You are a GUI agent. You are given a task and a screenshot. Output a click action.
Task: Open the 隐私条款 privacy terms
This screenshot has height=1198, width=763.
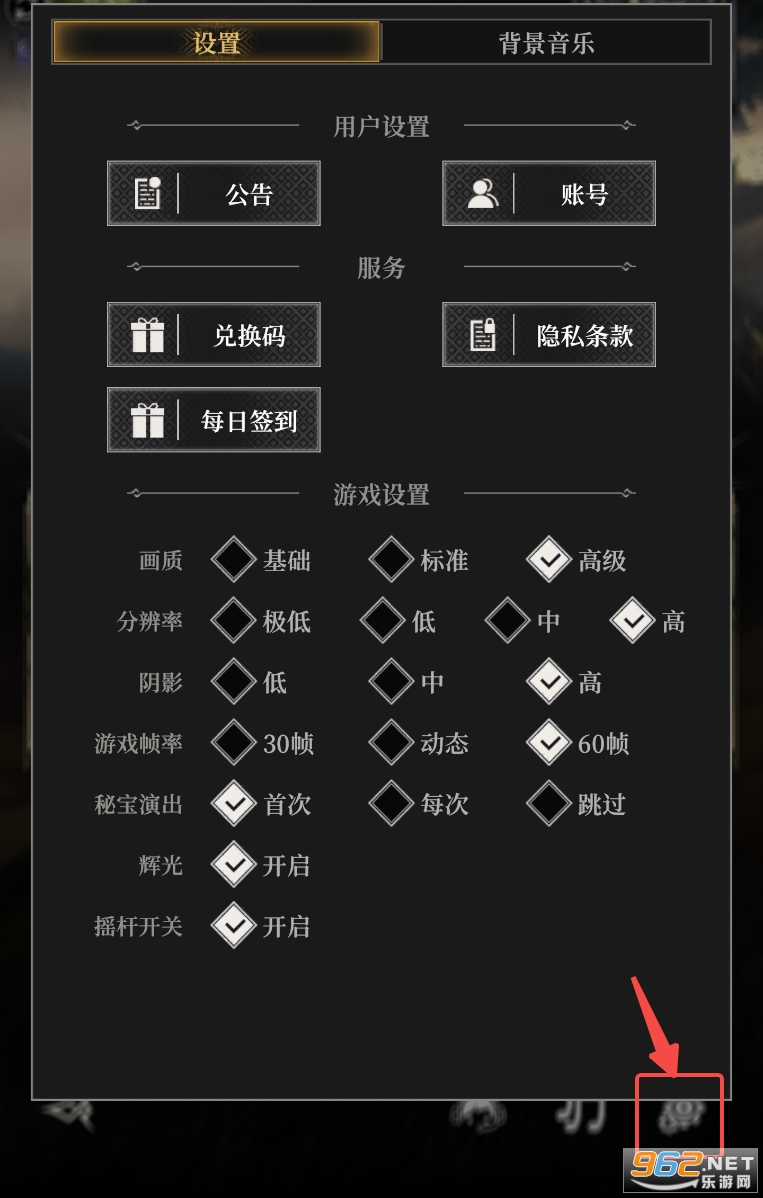[549, 335]
